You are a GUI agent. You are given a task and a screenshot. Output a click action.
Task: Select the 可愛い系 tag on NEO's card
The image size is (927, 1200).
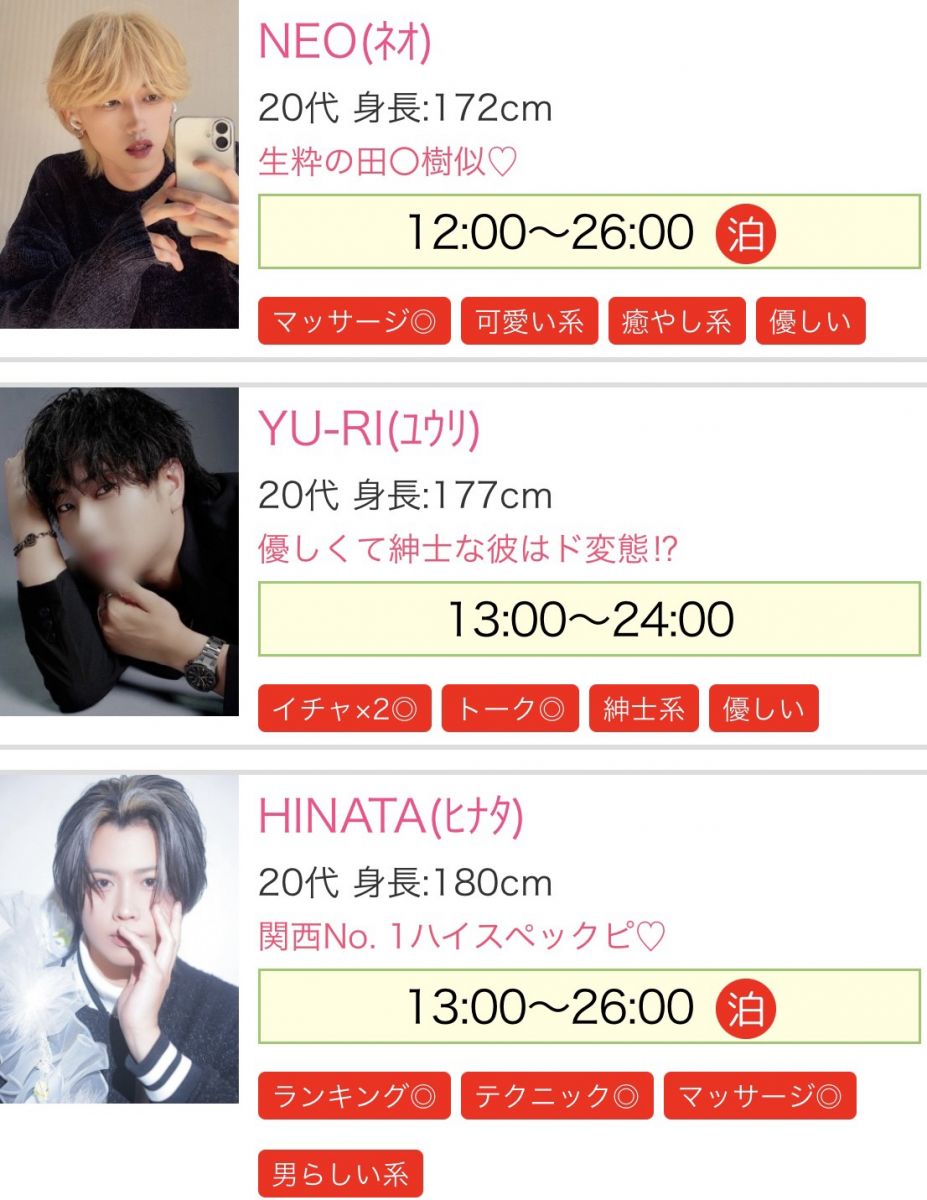[x=529, y=322]
